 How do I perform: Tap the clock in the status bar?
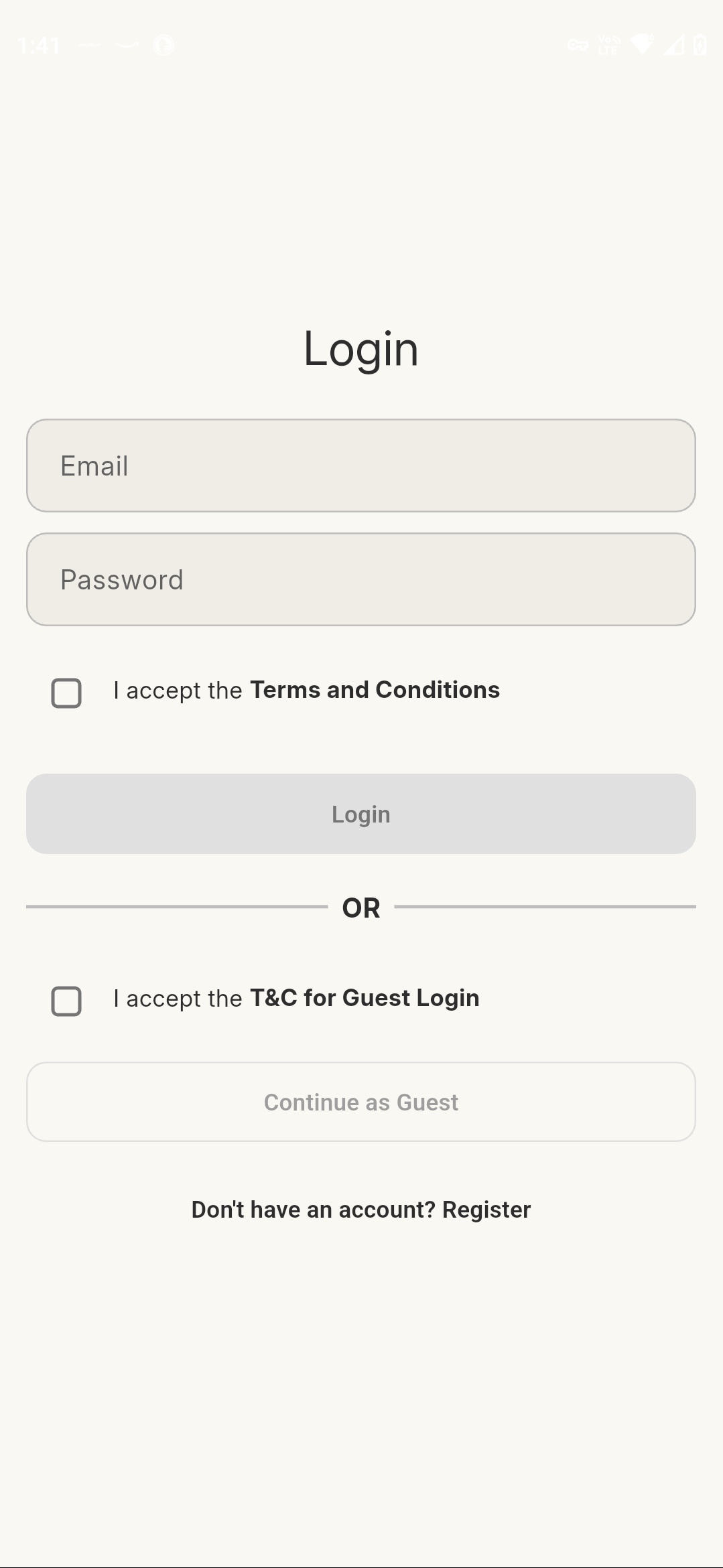(x=38, y=46)
